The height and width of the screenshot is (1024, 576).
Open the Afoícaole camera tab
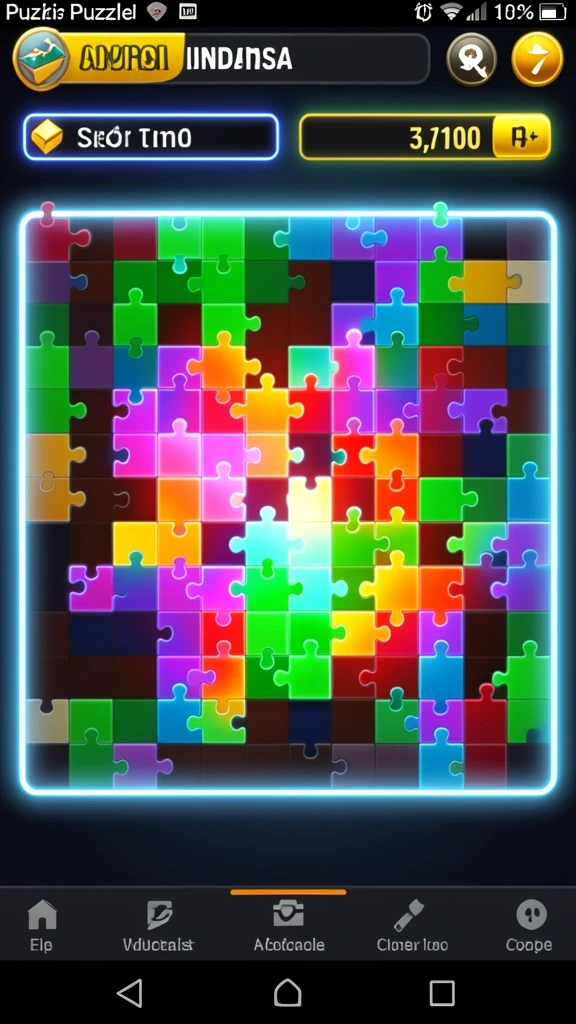click(289, 925)
